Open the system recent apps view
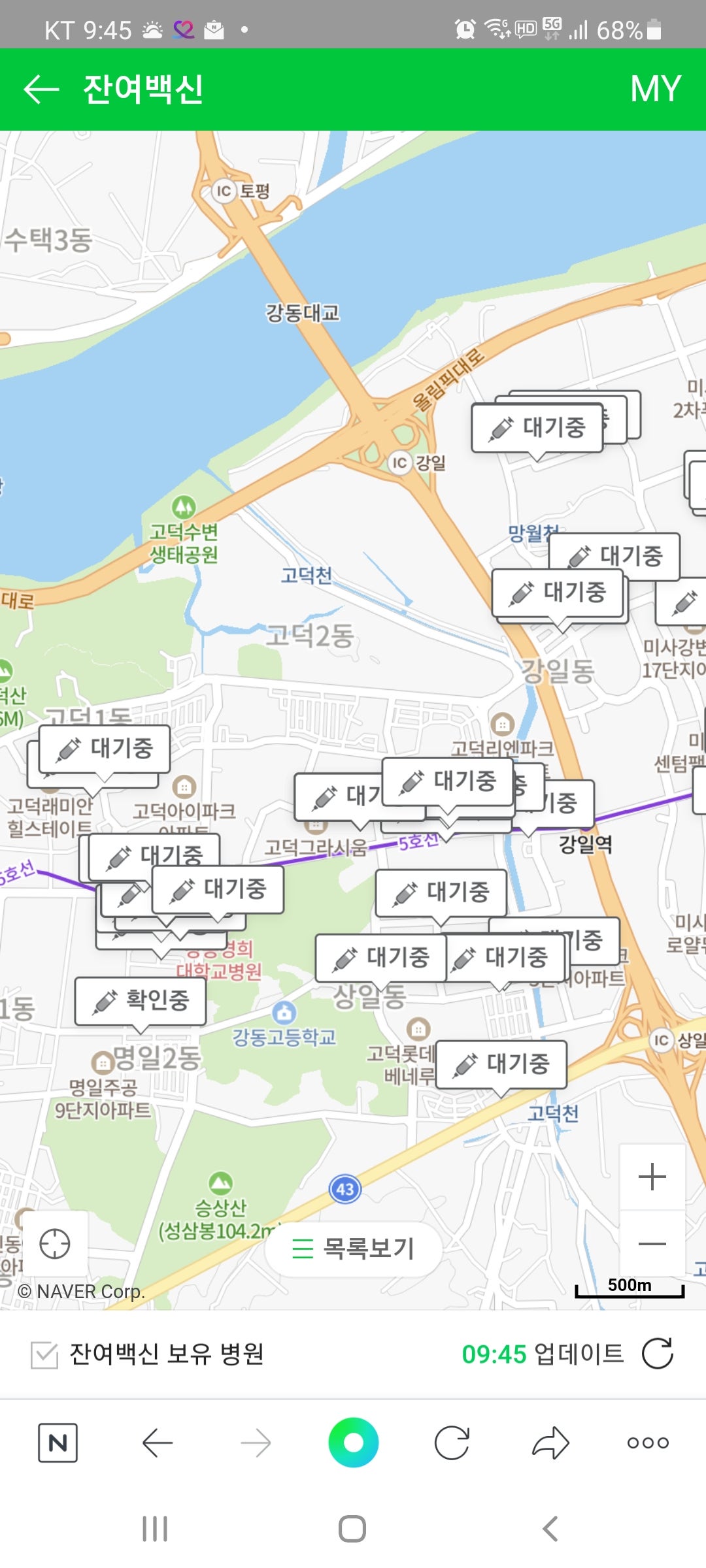The width and height of the screenshot is (706, 1568). (155, 1529)
